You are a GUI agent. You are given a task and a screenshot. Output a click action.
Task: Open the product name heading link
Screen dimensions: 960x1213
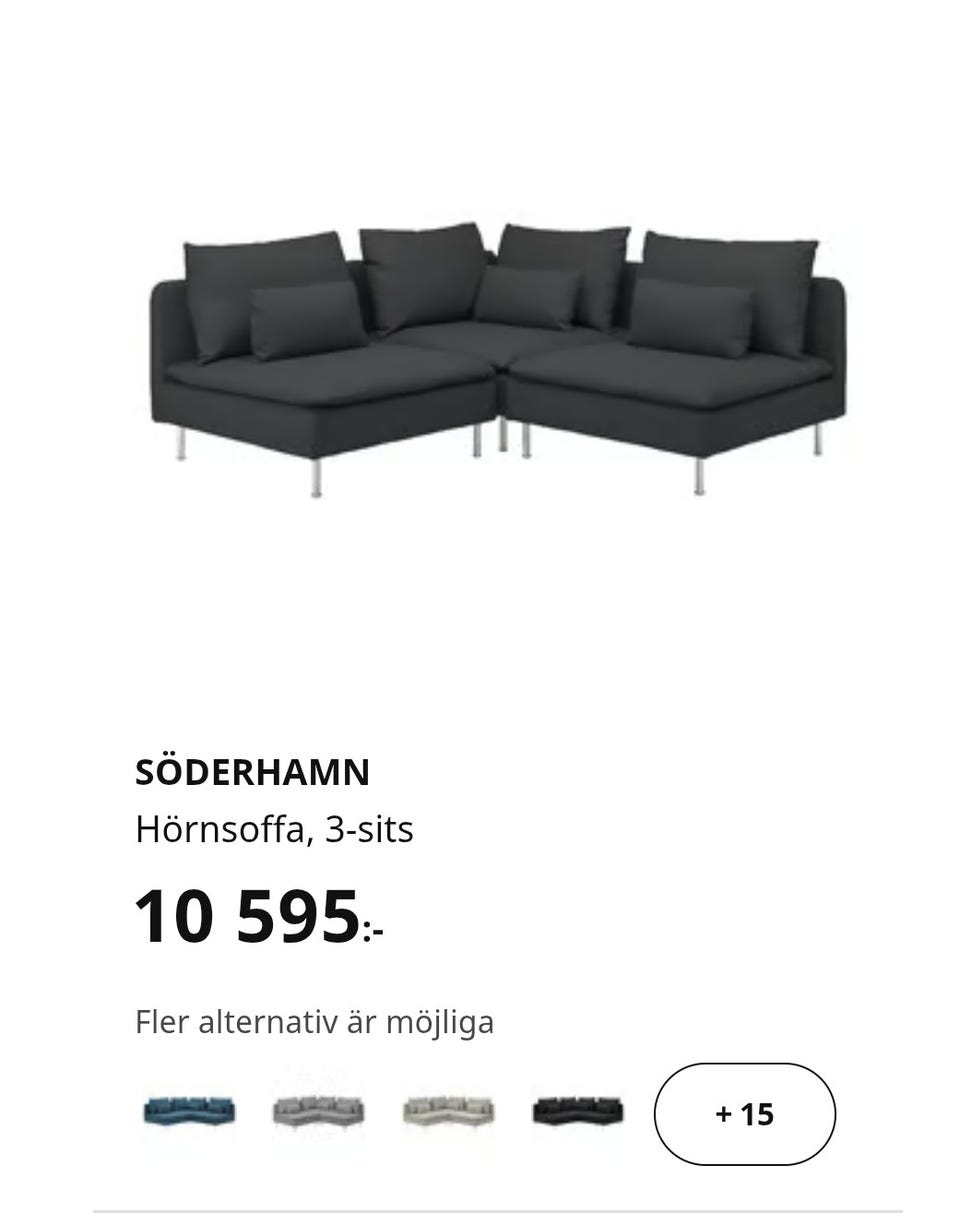pos(252,771)
